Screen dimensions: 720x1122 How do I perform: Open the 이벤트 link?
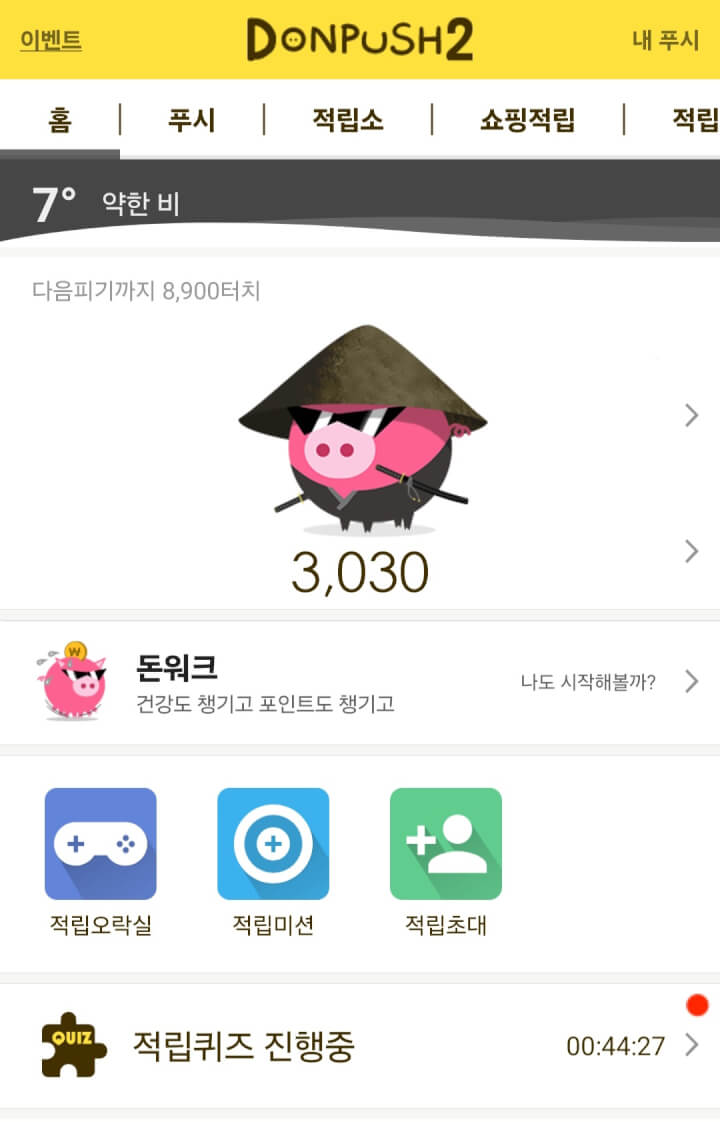[51, 41]
